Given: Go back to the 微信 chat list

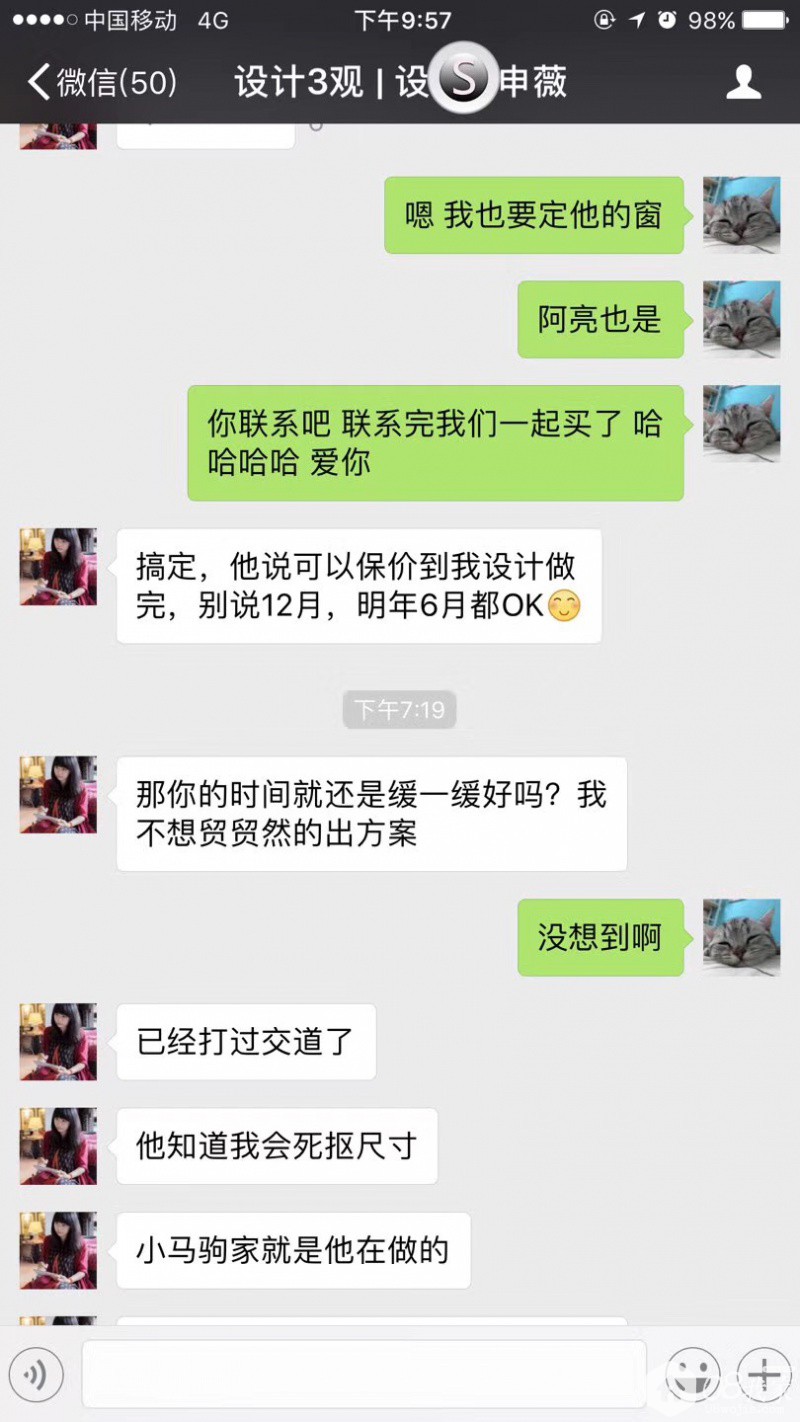Looking at the screenshot, I should click(x=100, y=82).
